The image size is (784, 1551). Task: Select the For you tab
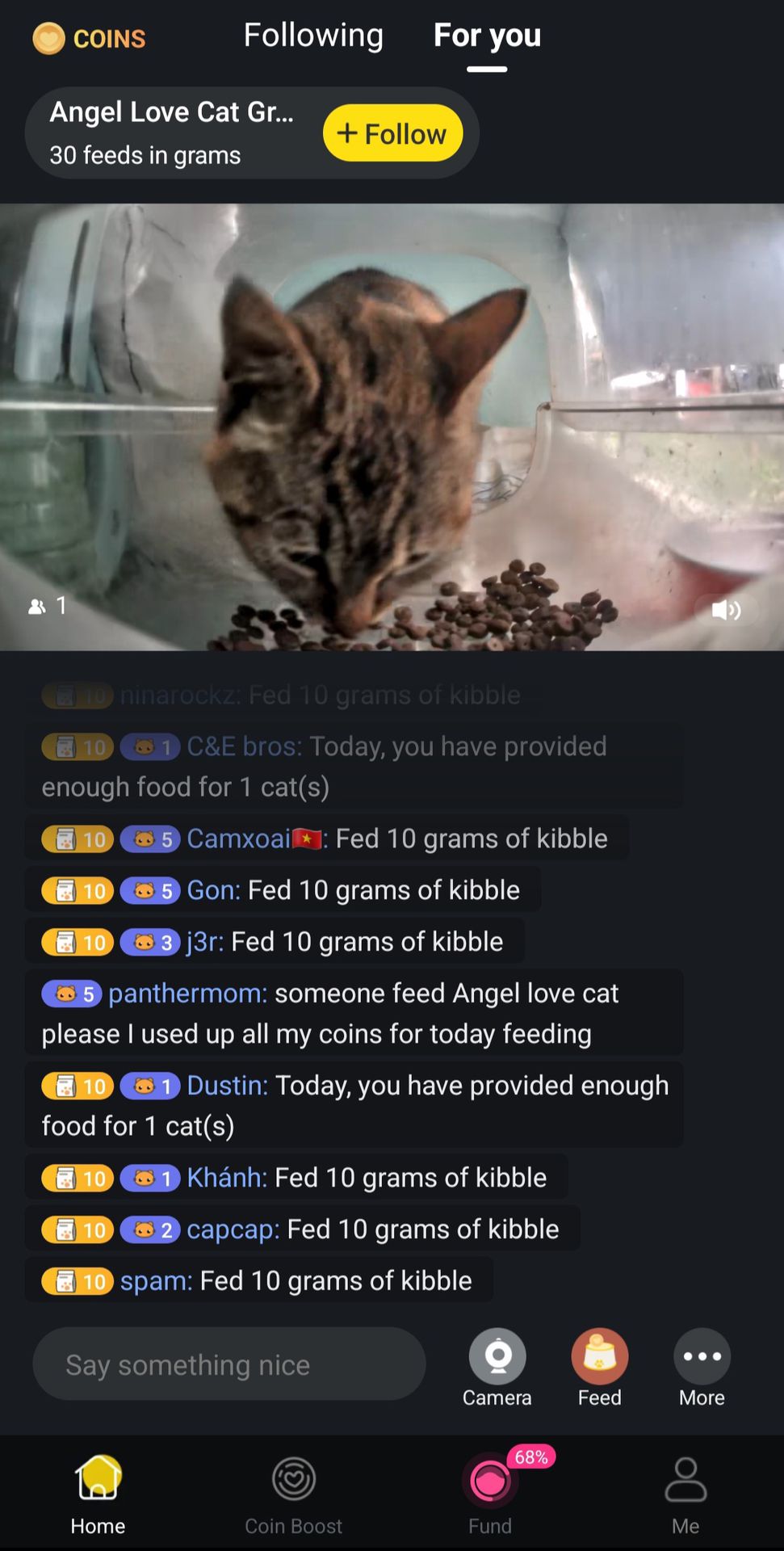pyautogui.click(x=487, y=36)
